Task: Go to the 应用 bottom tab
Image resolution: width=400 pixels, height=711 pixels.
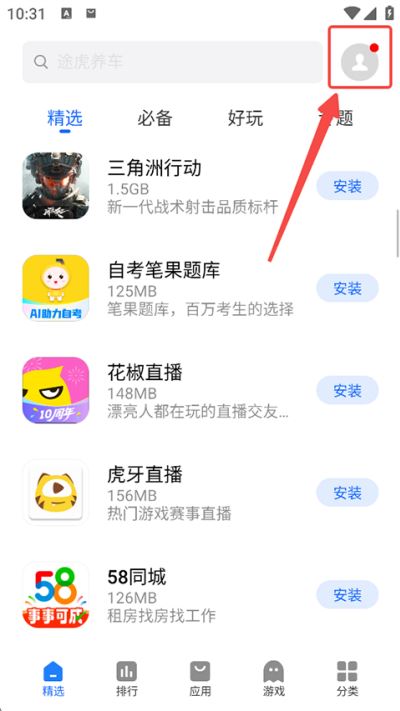Action: [200, 678]
